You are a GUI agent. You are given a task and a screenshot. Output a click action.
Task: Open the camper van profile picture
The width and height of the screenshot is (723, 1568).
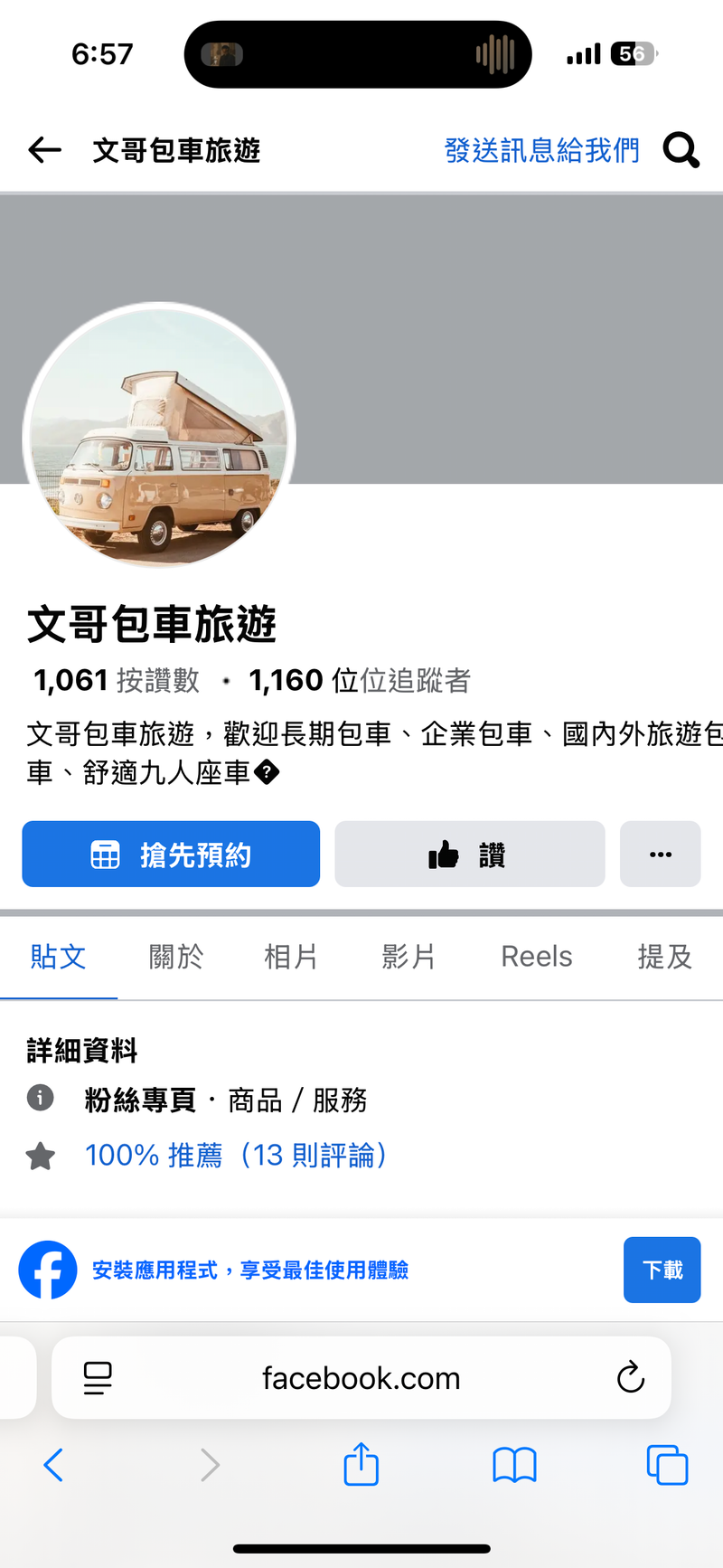[x=159, y=436]
